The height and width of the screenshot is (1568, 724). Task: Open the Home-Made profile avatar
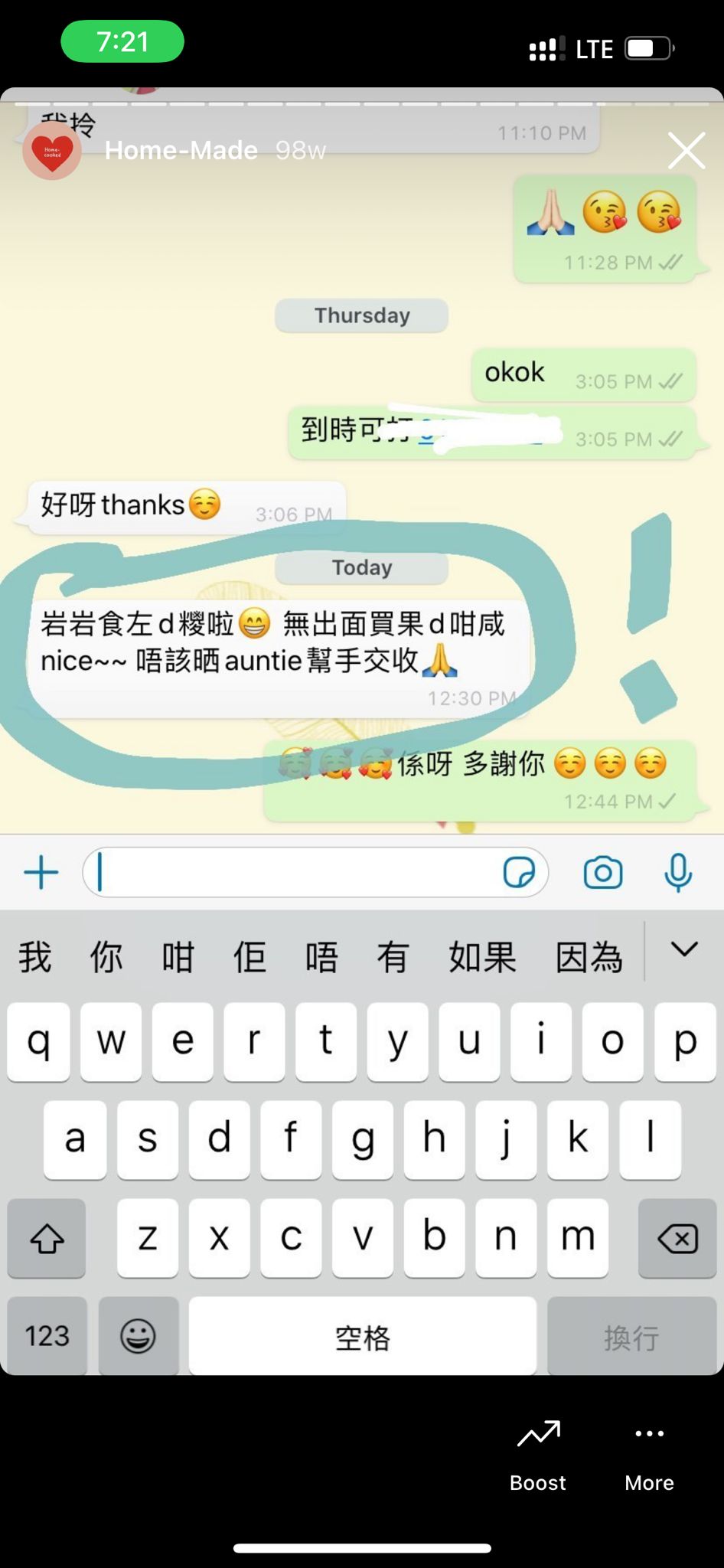(x=52, y=151)
